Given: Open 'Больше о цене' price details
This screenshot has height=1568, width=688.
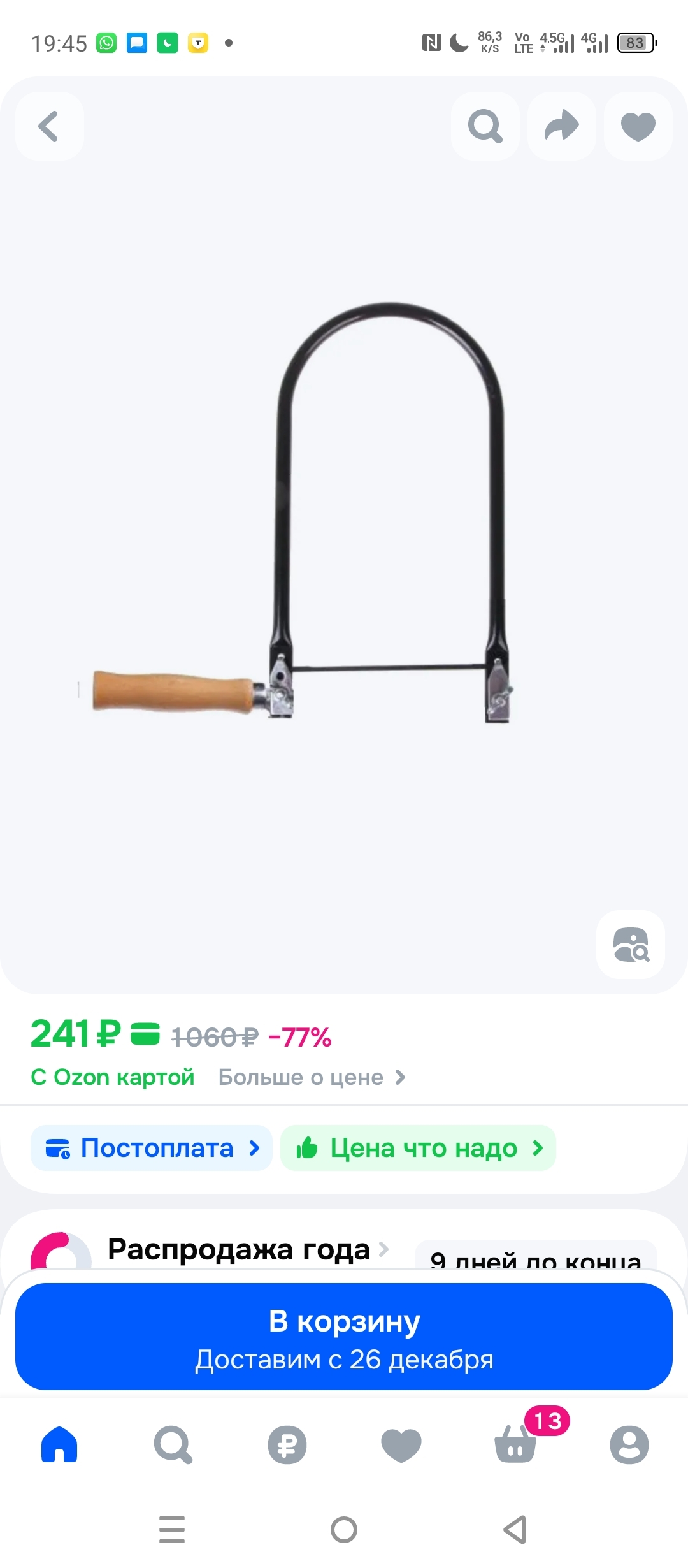Looking at the screenshot, I should tap(312, 1077).
